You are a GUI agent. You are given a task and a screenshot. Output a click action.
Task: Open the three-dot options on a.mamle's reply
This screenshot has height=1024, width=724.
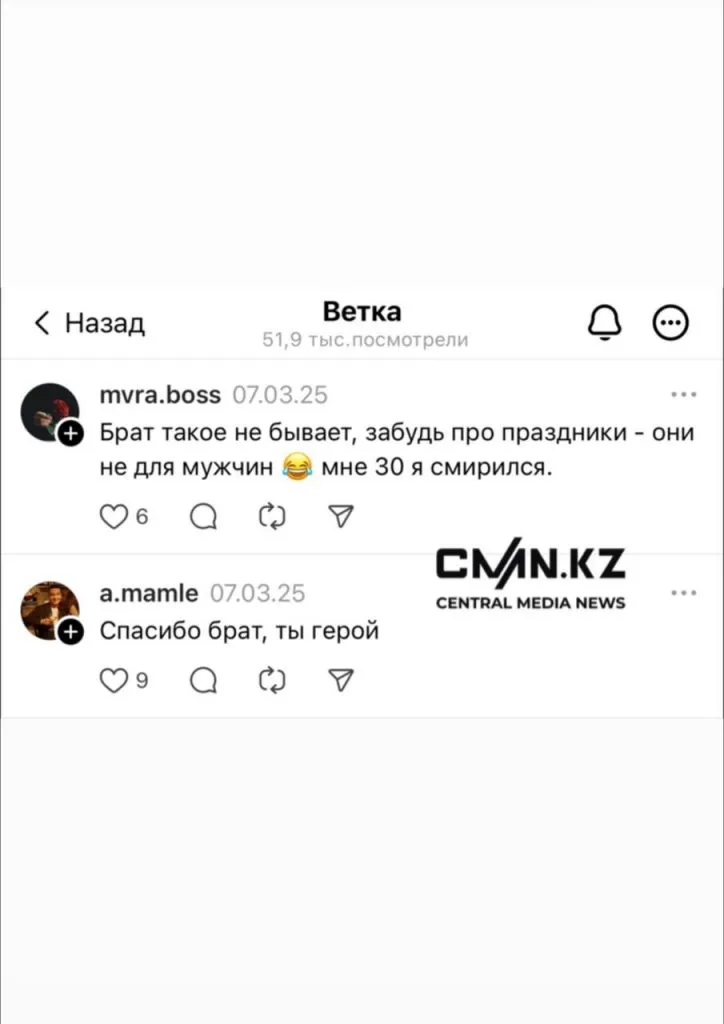(x=684, y=593)
